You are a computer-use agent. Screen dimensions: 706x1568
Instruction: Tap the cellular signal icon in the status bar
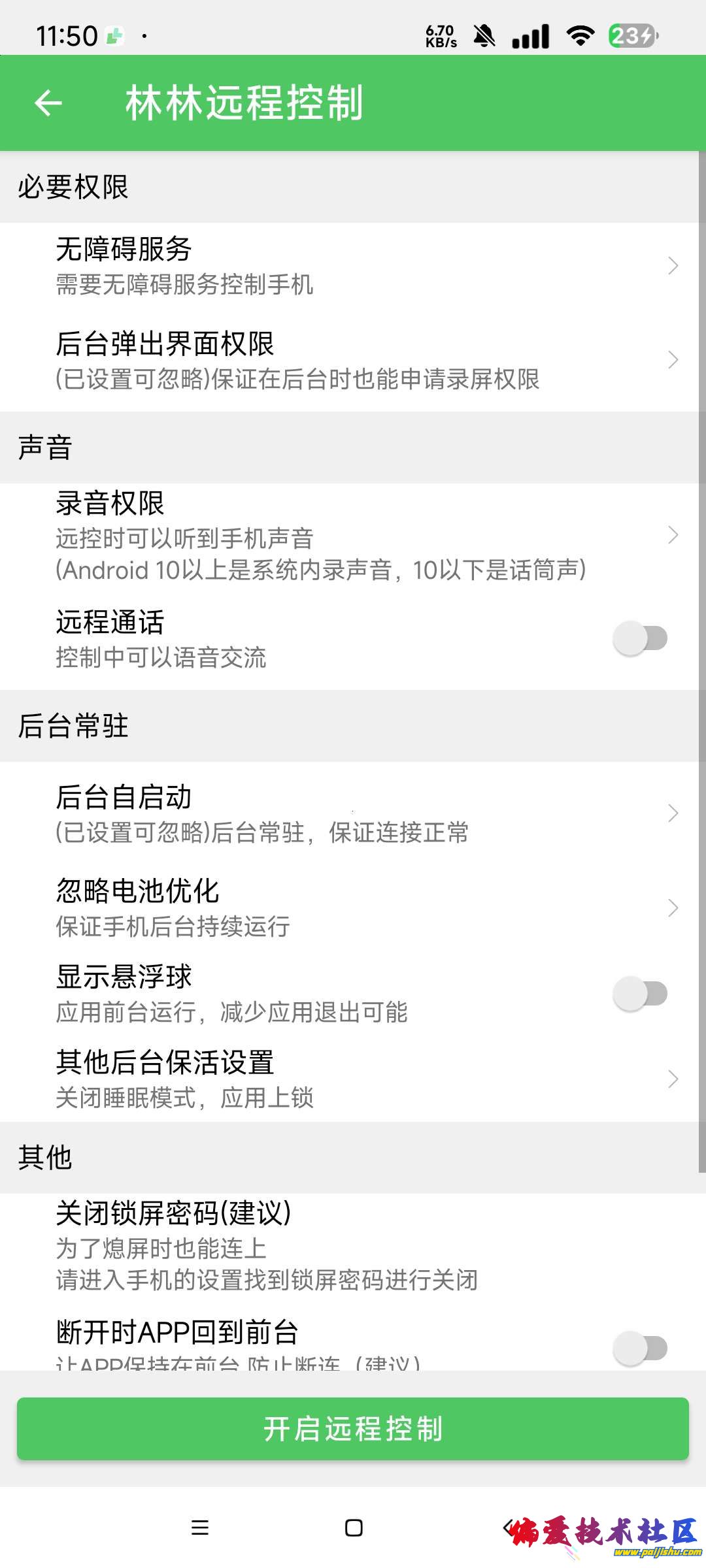[529, 37]
